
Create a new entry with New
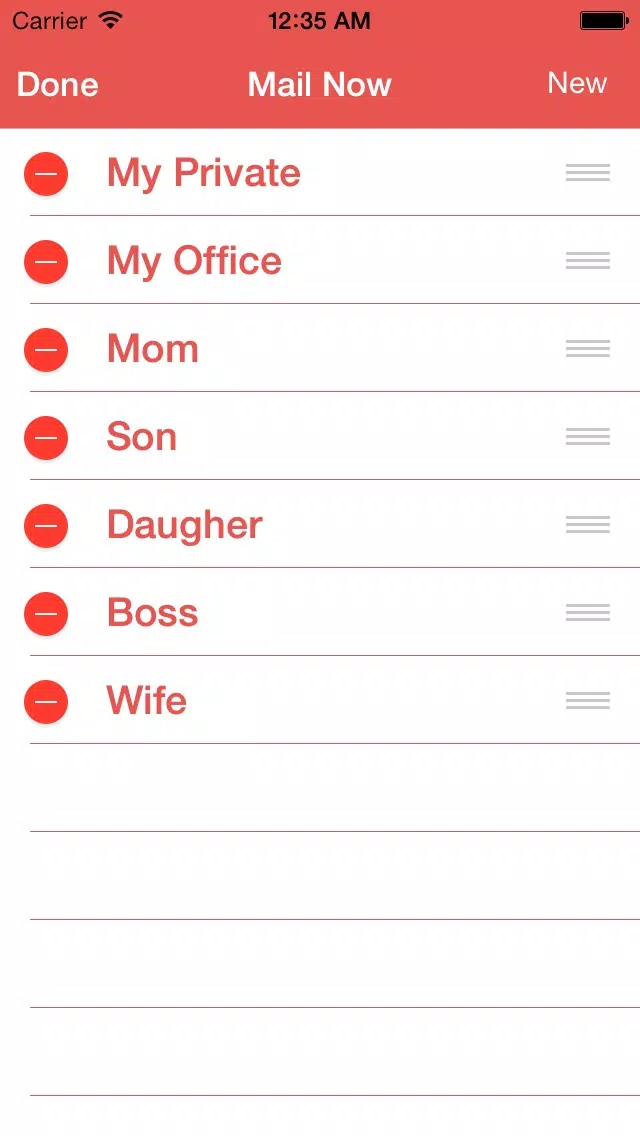577,83
